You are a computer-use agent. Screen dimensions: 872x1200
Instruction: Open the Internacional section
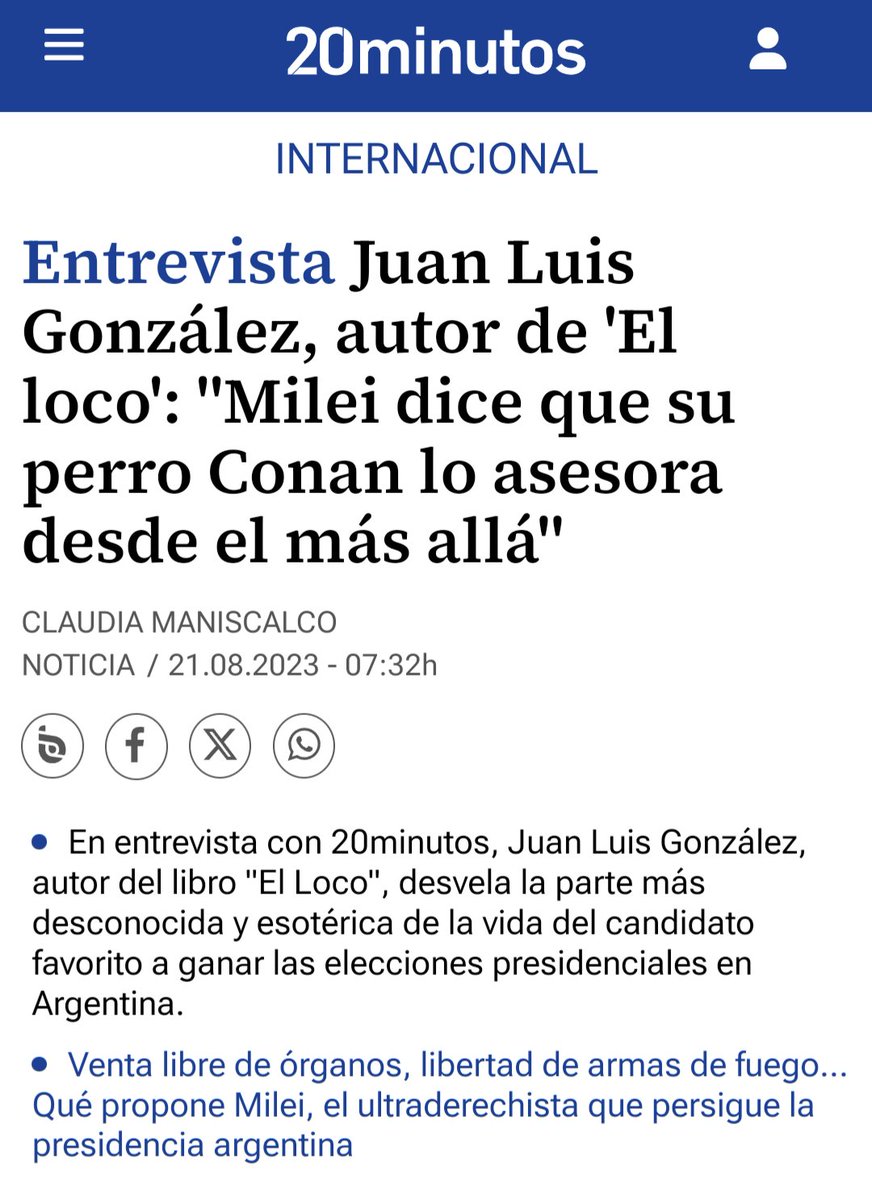436,159
